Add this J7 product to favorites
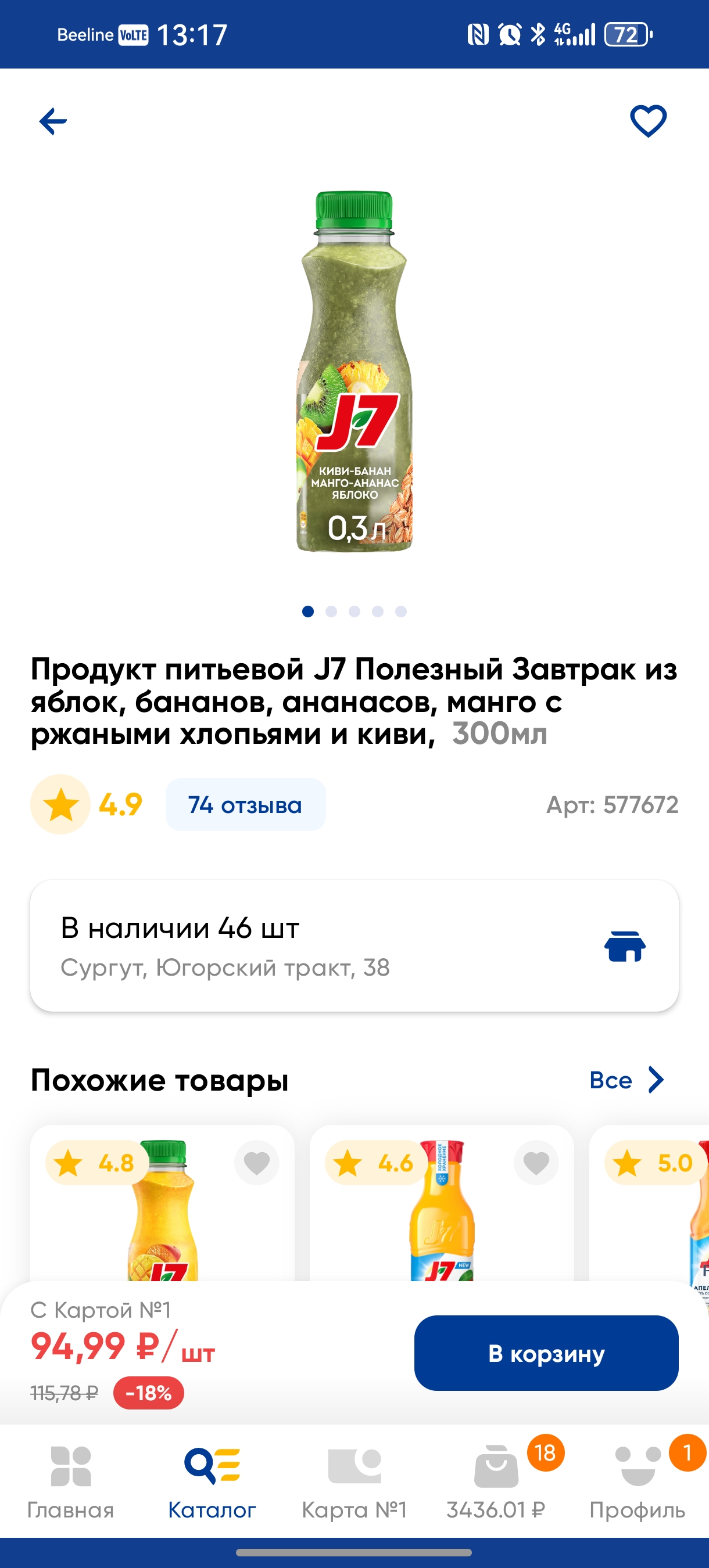This screenshot has width=709, height=1568. (x=648, y=121)
